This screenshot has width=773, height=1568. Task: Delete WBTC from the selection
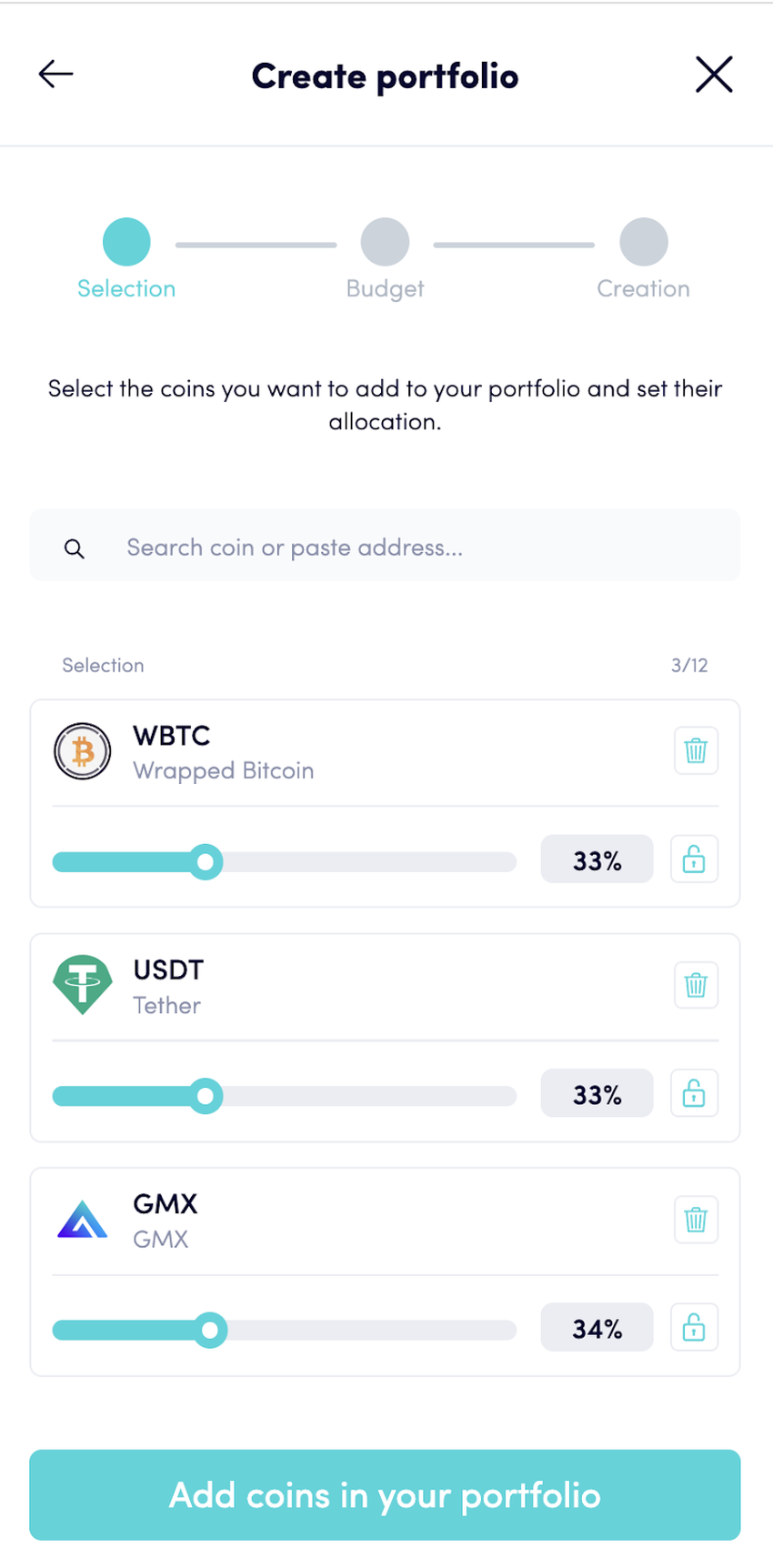696,751
